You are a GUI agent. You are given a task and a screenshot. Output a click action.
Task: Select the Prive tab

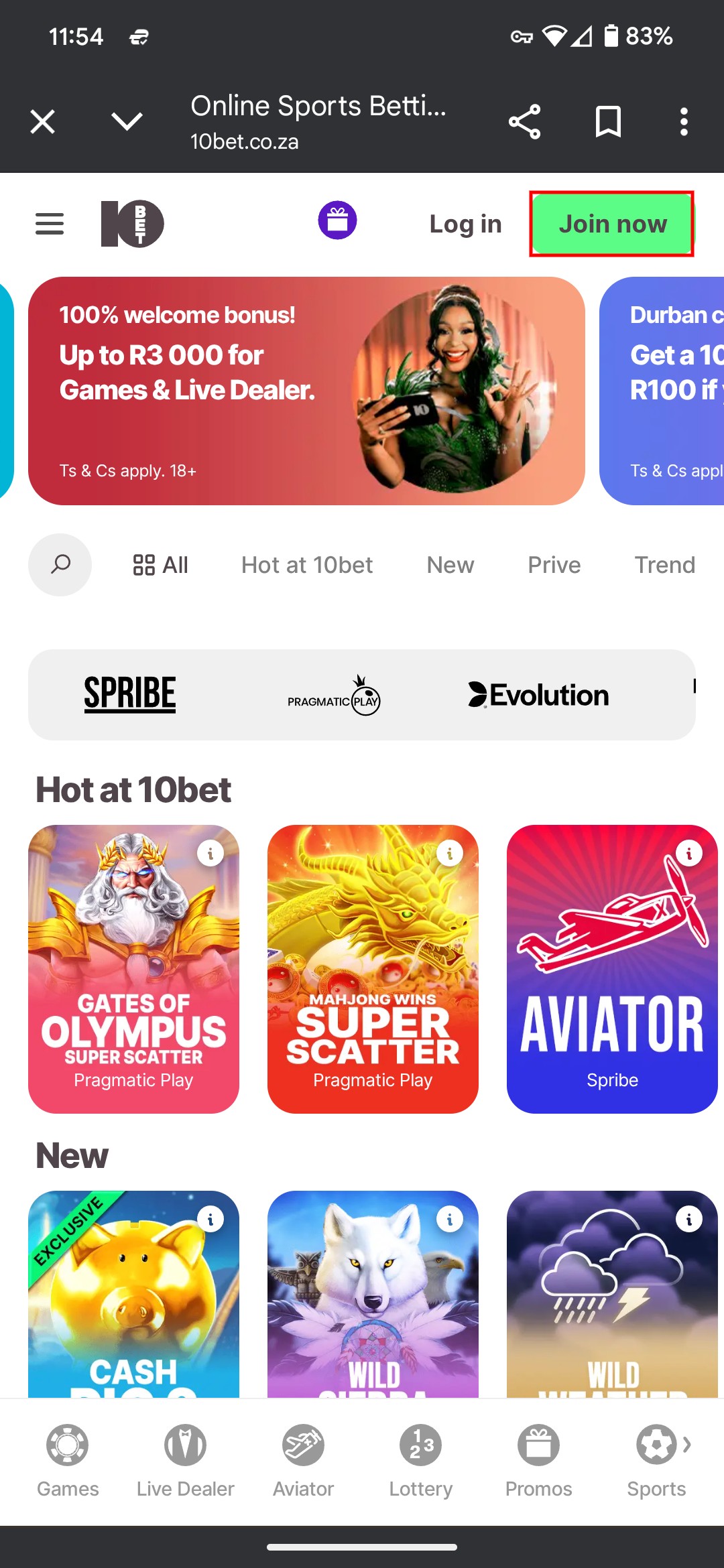click(554, 565)
